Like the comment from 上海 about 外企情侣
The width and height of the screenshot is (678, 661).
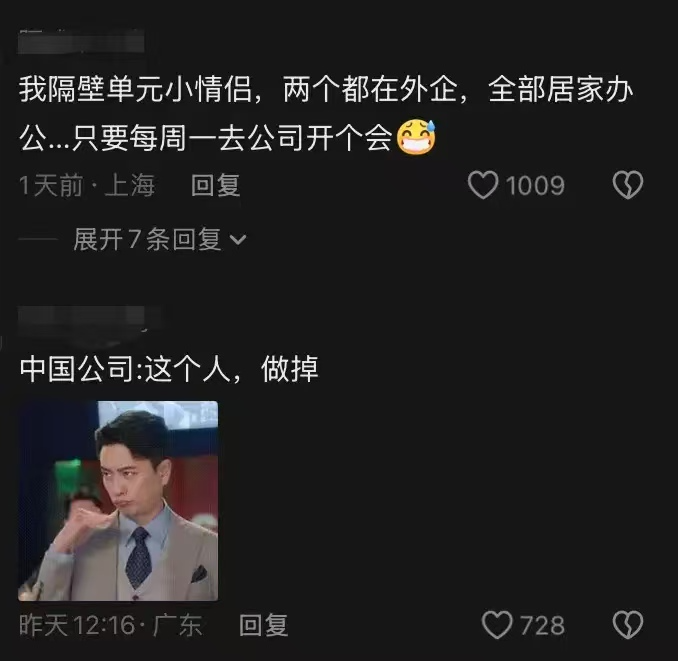tap(484, 185)
